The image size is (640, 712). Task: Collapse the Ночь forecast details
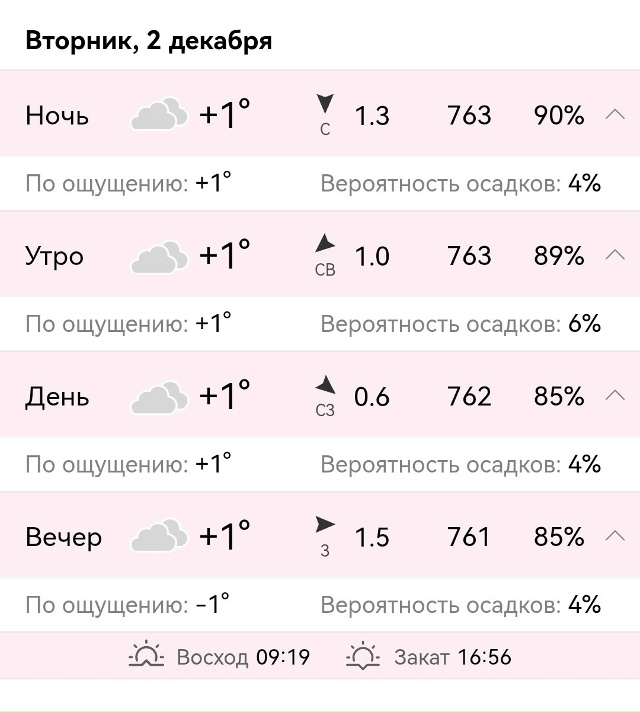click(615, 115)
